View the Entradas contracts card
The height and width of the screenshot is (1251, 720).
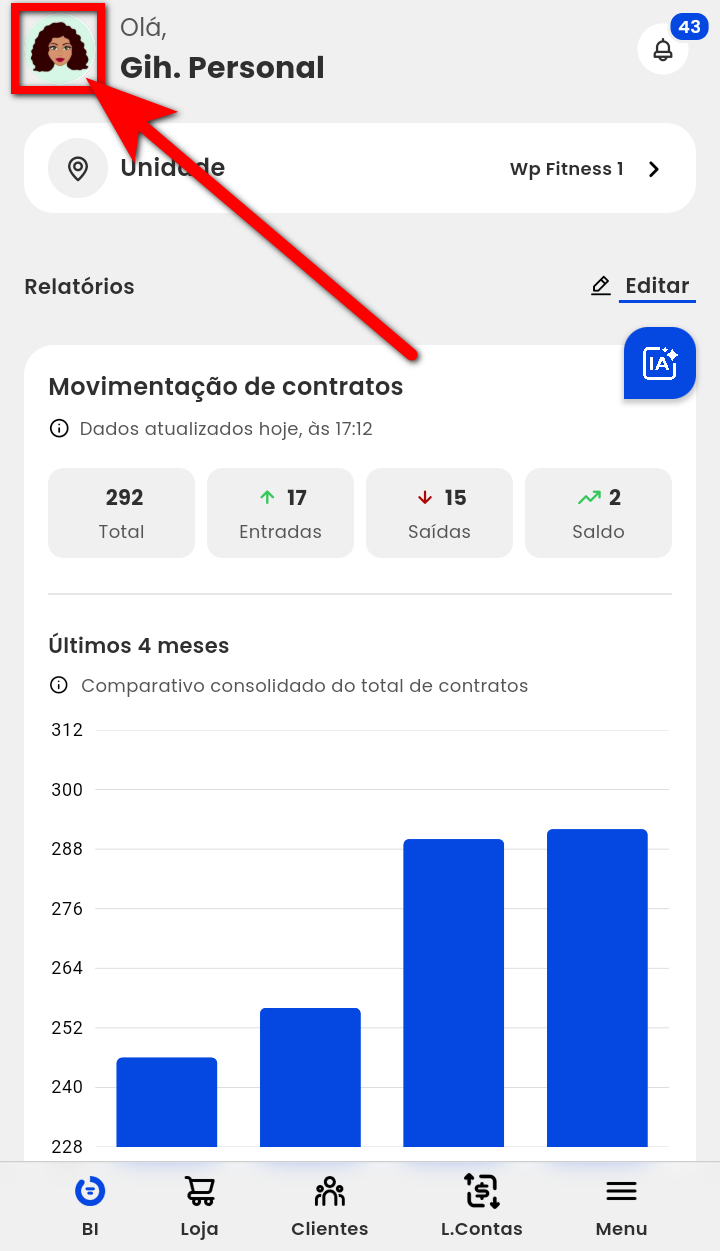[280, 513]
